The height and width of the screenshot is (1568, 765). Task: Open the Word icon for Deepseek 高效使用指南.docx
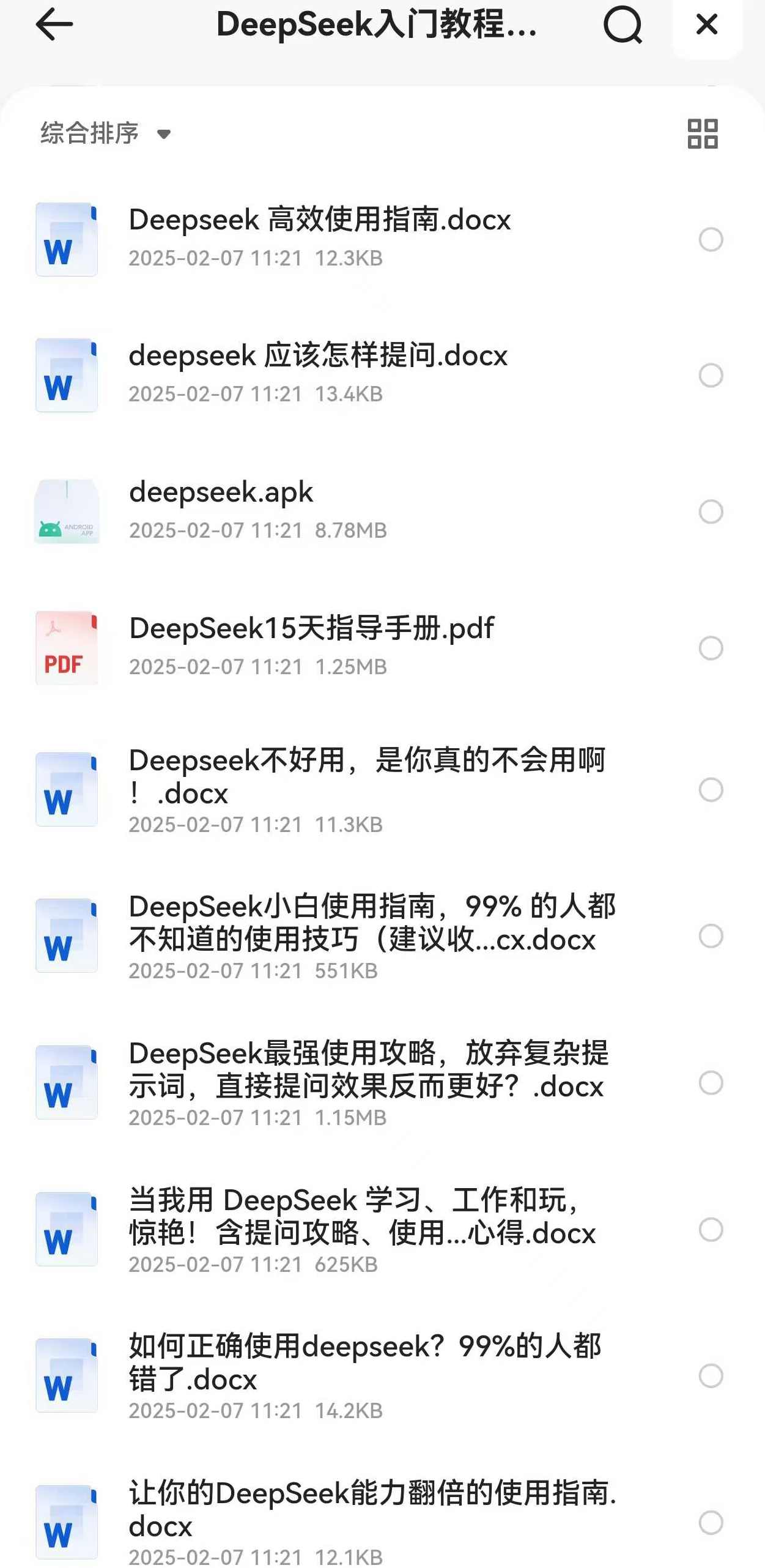[x=67, y=240]
